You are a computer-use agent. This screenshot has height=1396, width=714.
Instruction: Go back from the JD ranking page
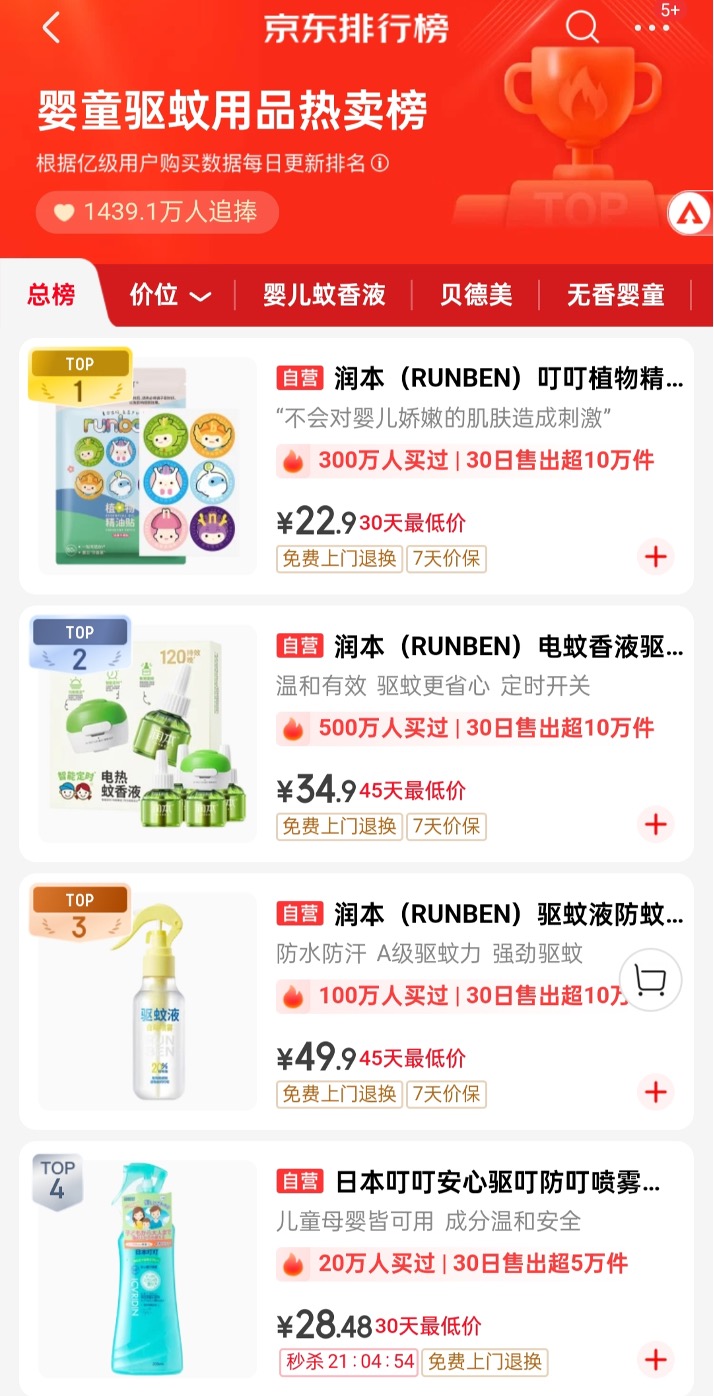point(51,28)
